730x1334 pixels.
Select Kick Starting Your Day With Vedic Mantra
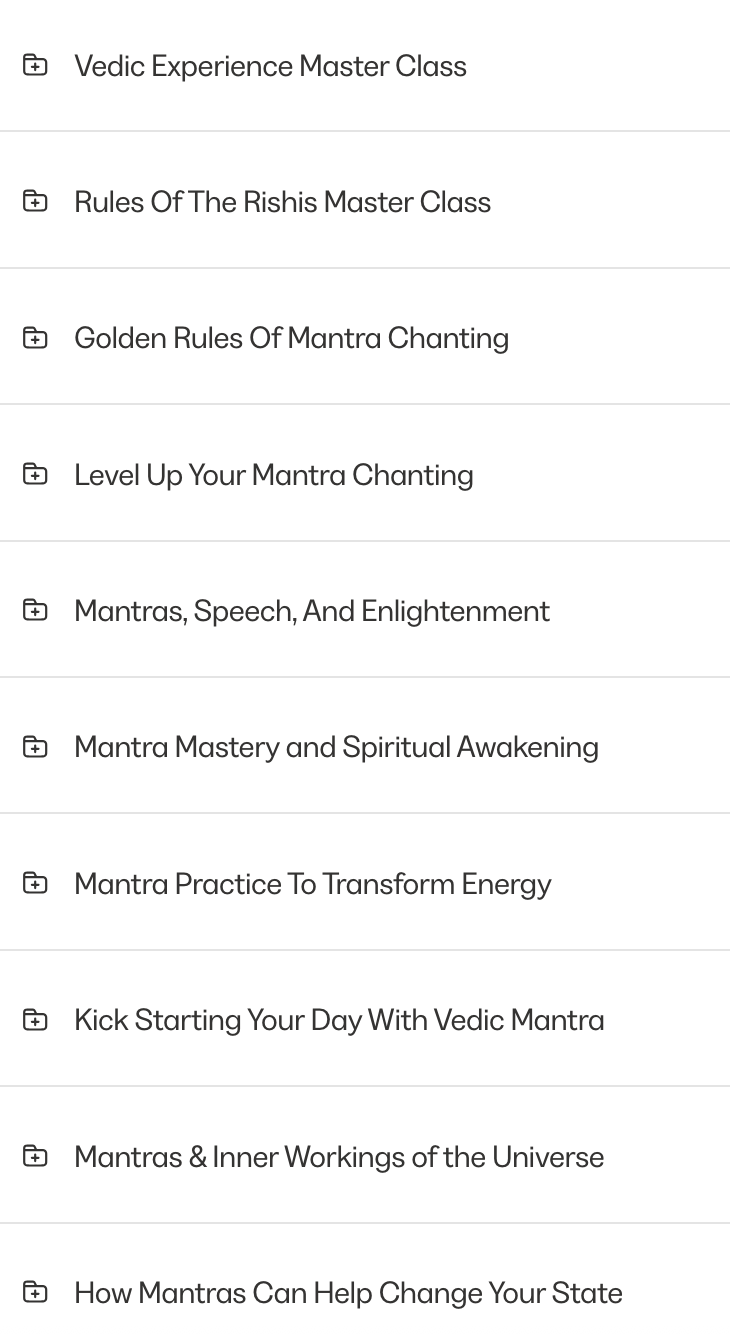[339, 1020]
